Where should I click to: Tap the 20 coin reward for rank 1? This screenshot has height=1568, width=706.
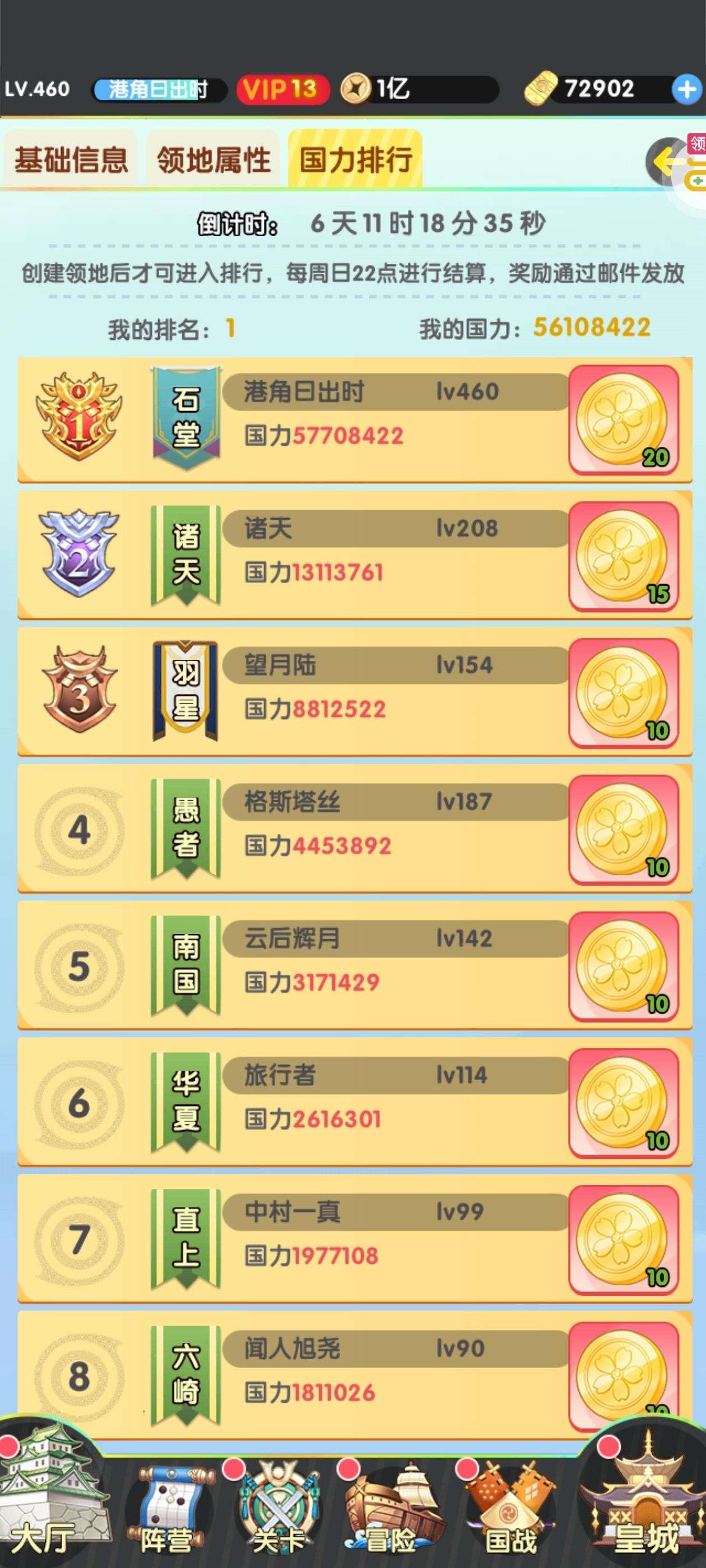(624, 419)
